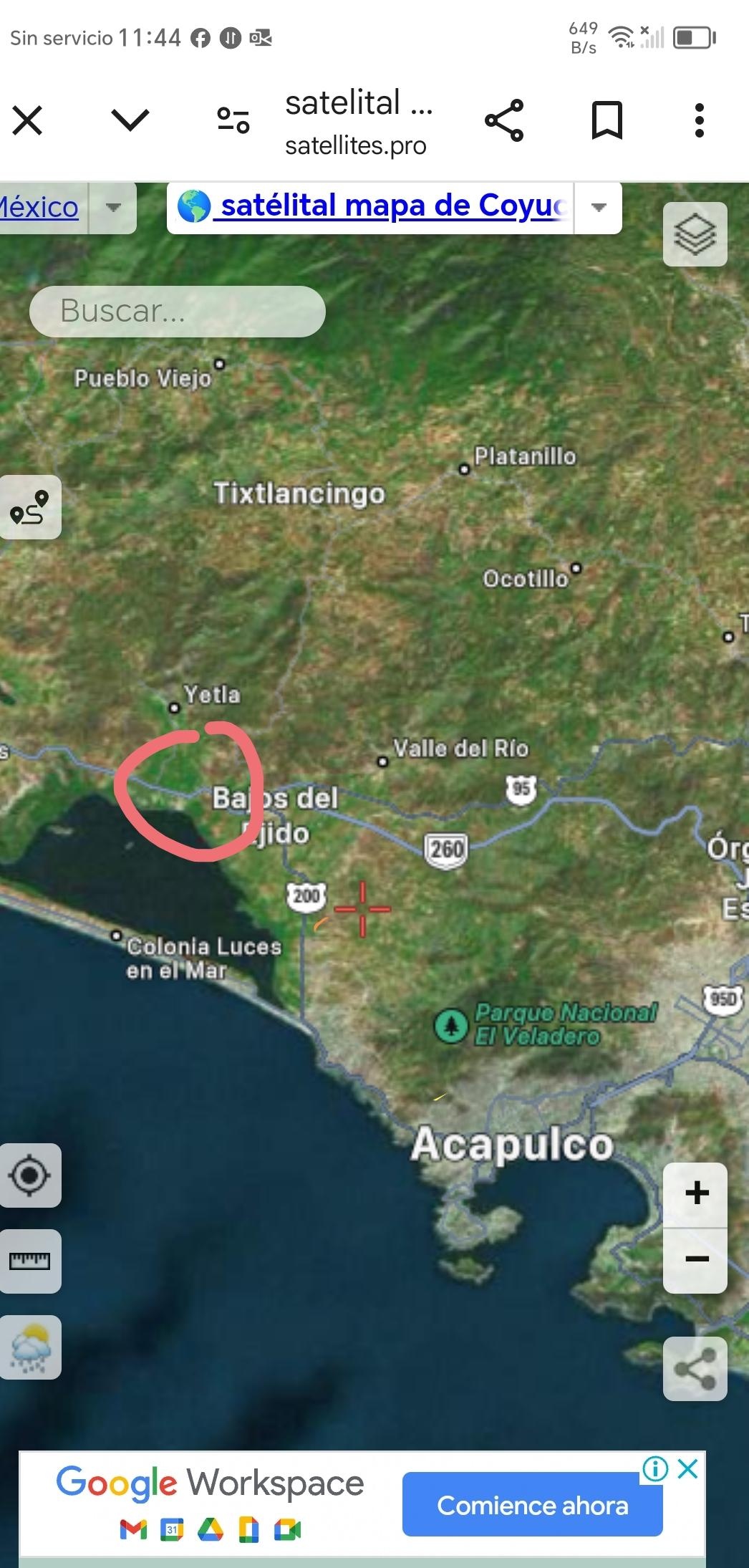Tap the Buscar search field
The height and width of the screenshot is (1568, 749).
(177, 312)
